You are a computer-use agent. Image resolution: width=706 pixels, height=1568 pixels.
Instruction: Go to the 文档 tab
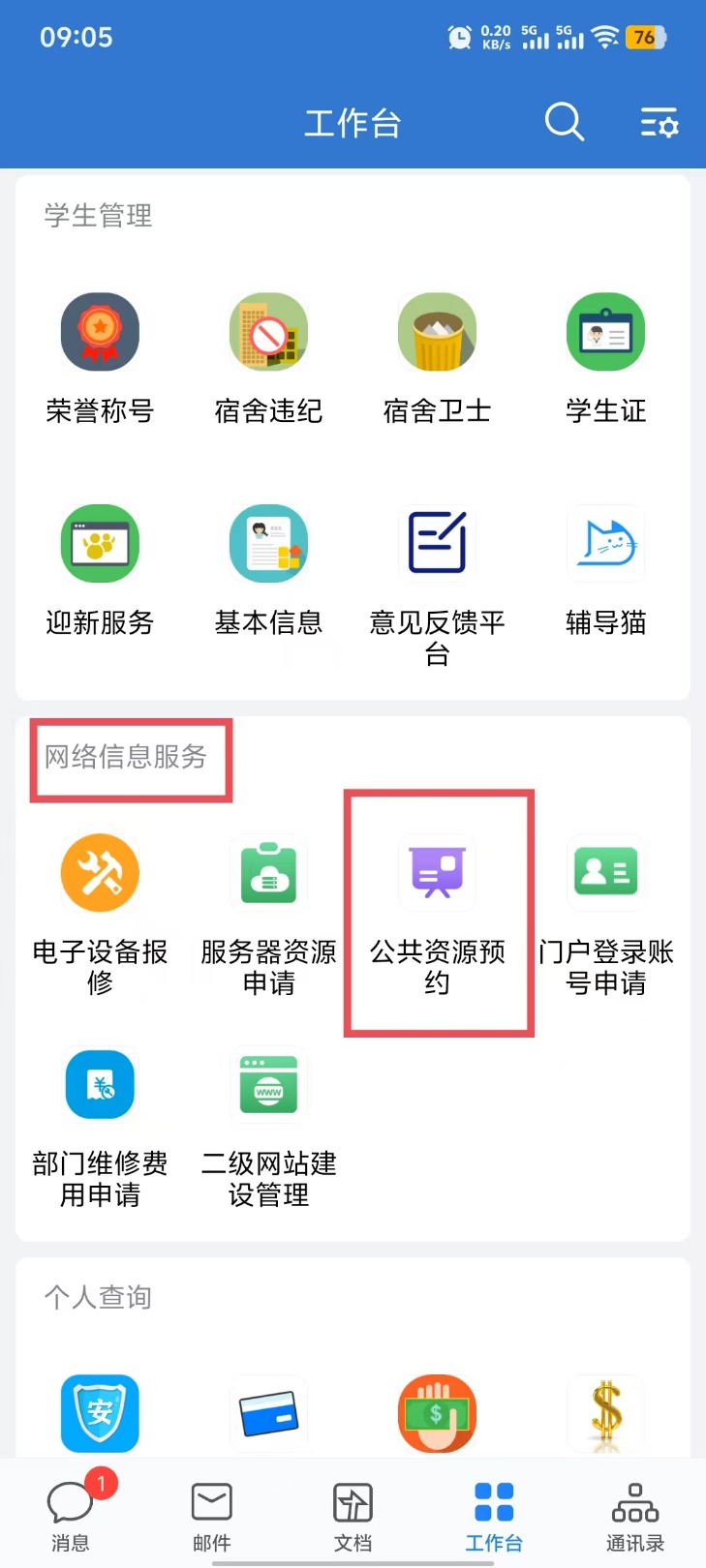353,1516
